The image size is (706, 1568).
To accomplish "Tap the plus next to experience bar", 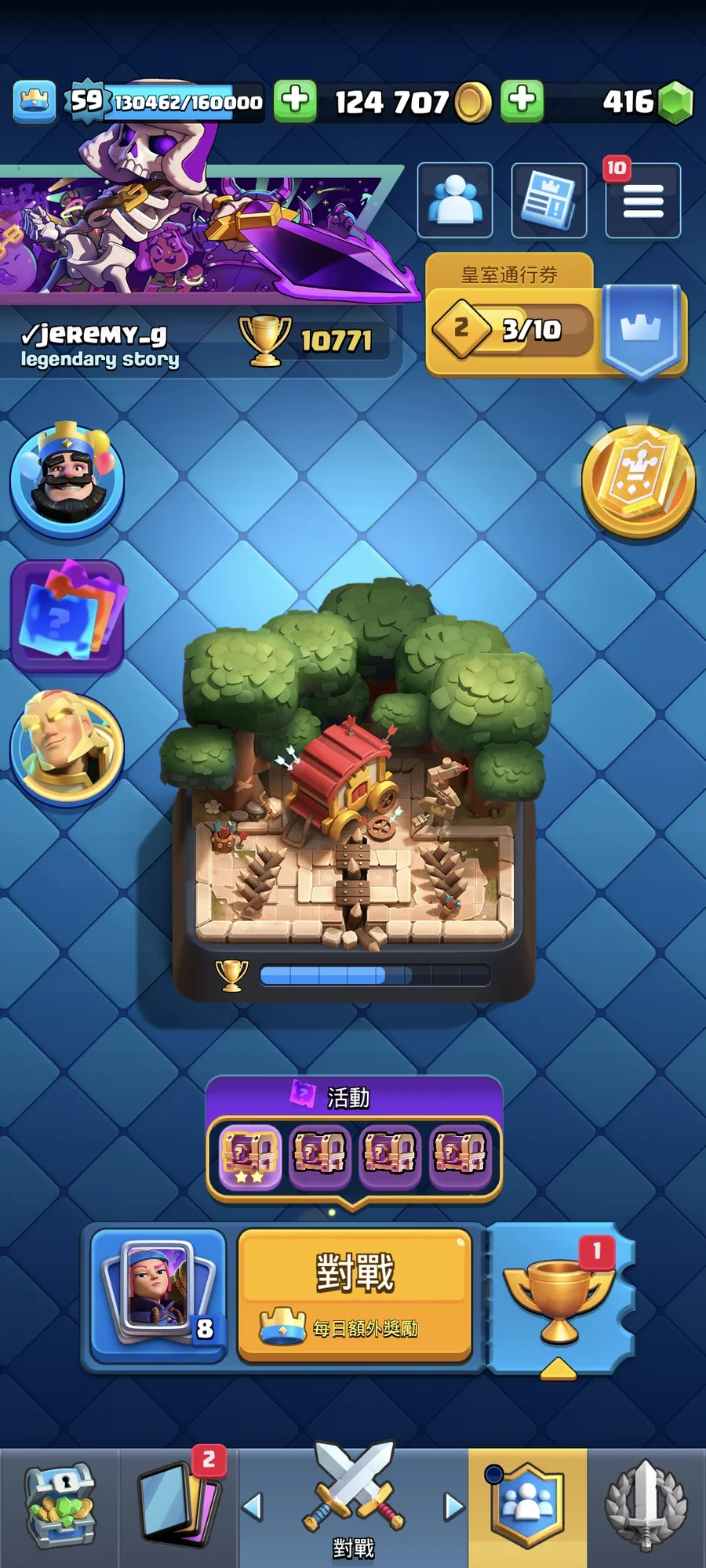I will point(295,101).
